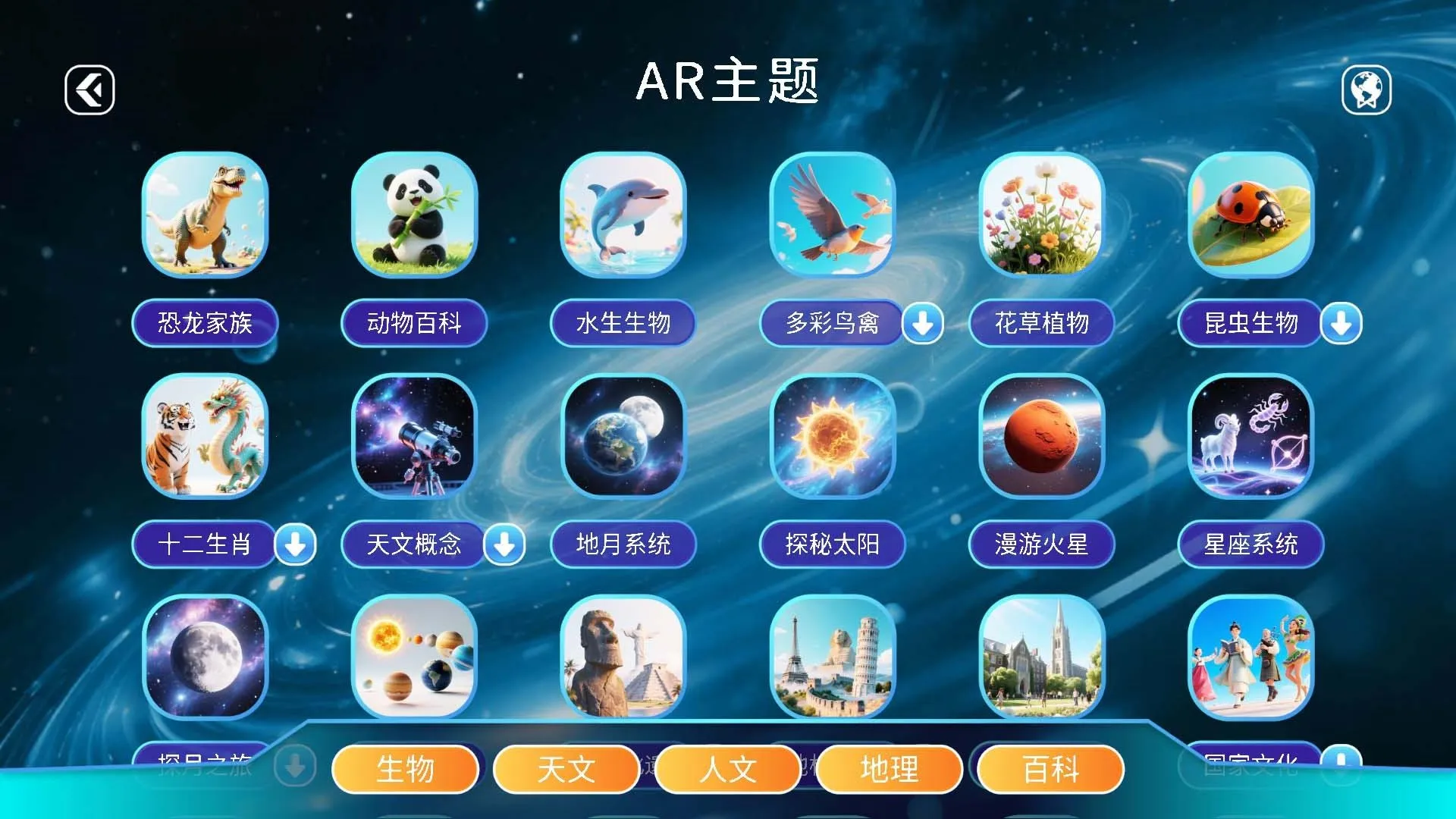Open the 动物百科 panda theme
1456x819 pixels.
coord(414,215)
